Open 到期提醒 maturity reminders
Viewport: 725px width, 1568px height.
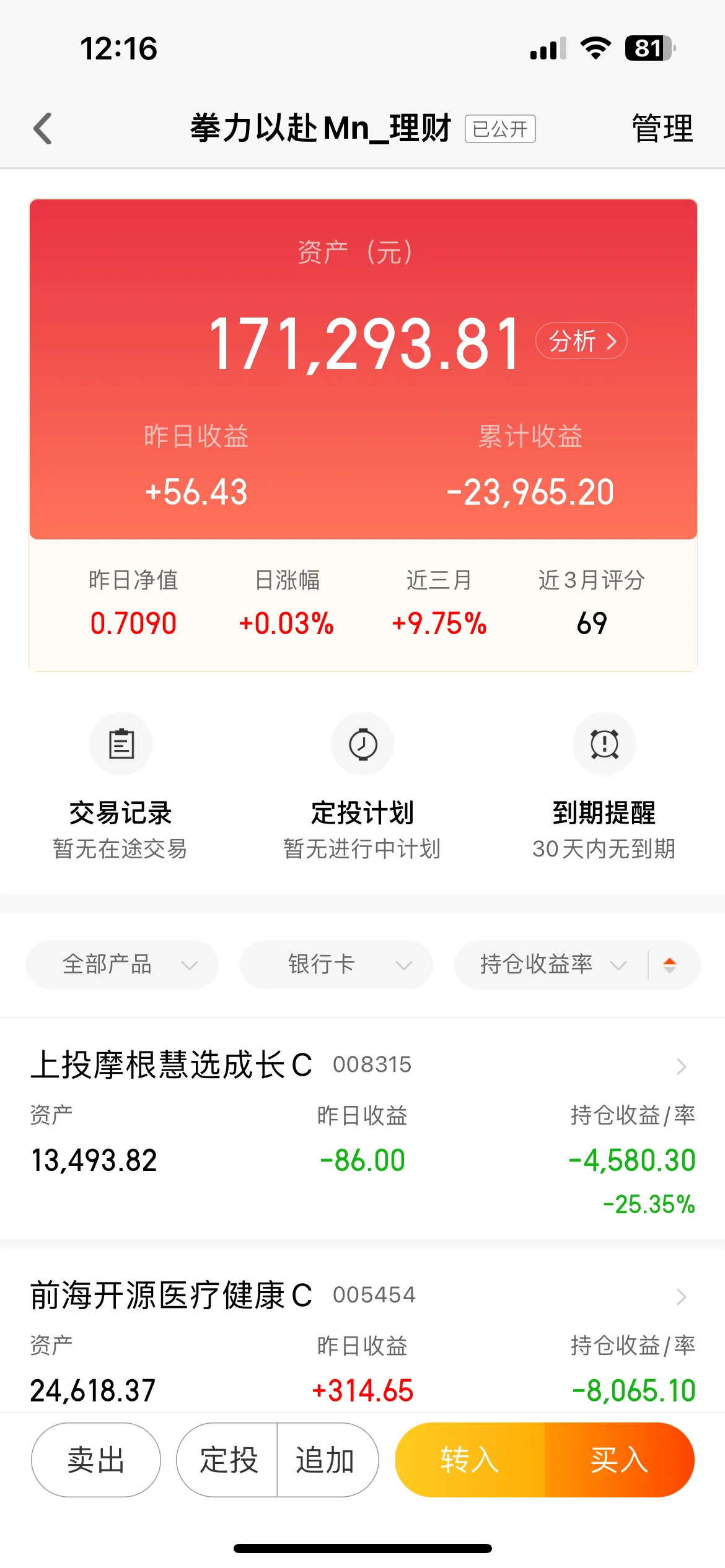(x=604, y=786)
